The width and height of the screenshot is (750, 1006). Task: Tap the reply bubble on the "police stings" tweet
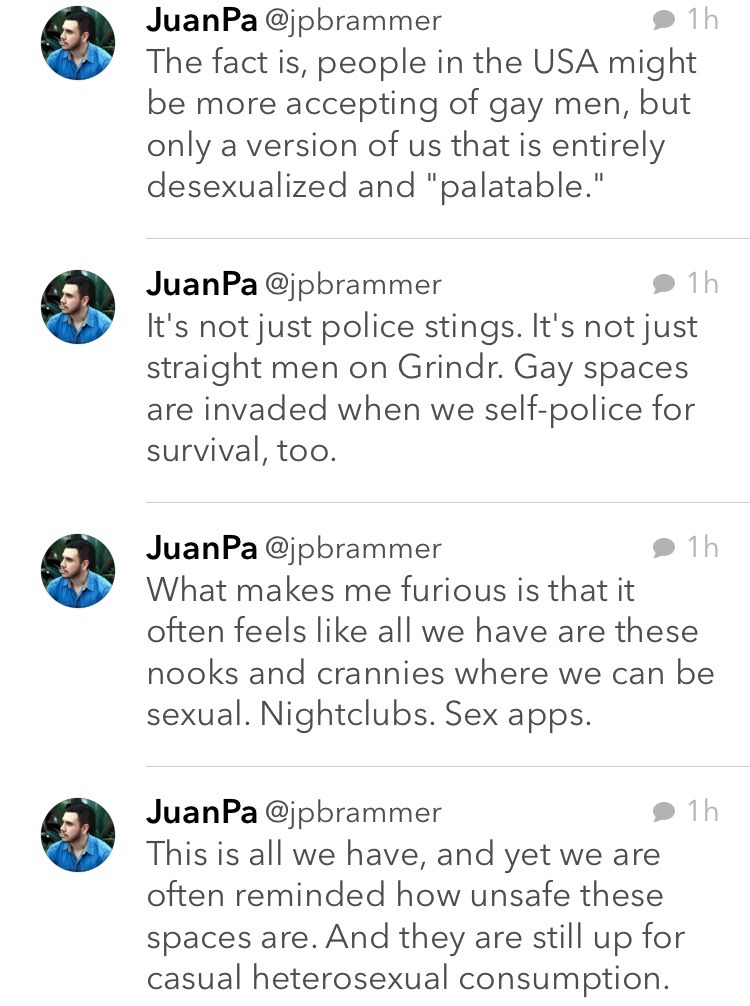[663, 284]
